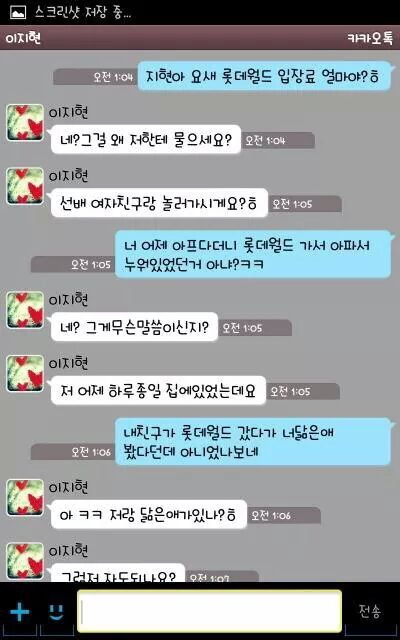Open 이지현's profile photo beside '네?그걸 왜 저한테 물으세요?'
This screenshot has height=640, width=400.
point(24,122)
